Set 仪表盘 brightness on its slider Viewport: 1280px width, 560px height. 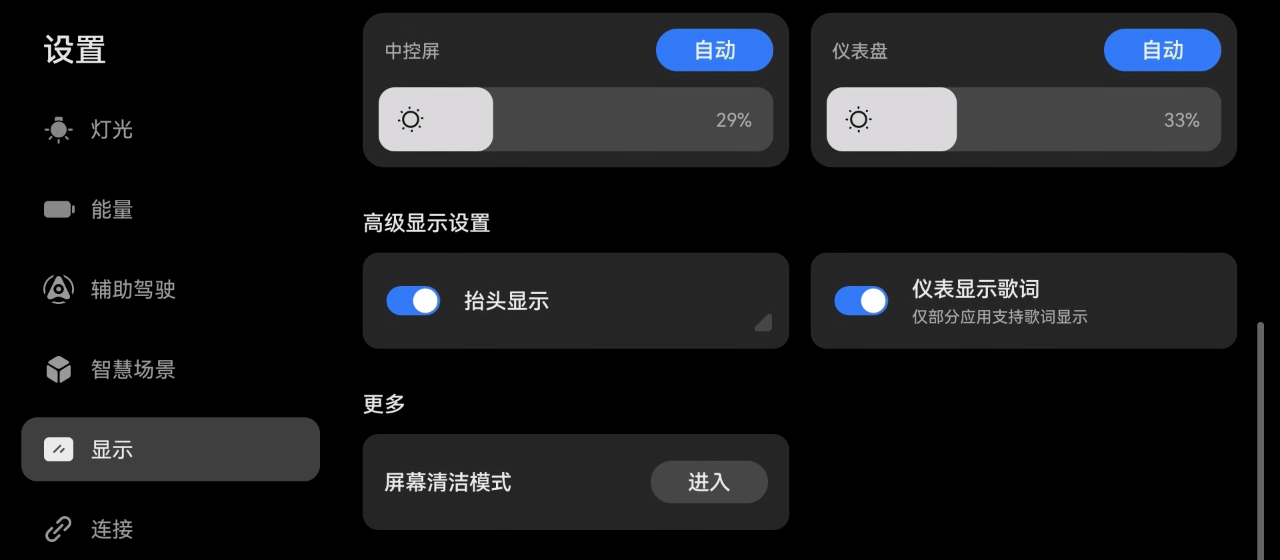pyautogui.click(x=1023, y=120)
